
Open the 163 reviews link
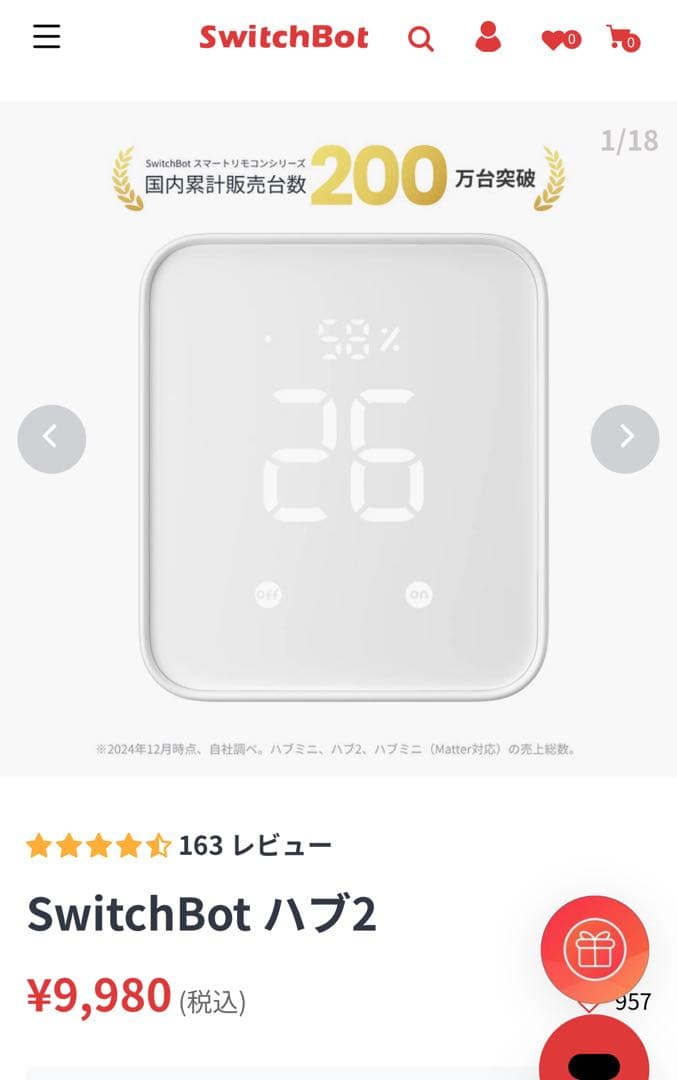(x=254, y=846)
